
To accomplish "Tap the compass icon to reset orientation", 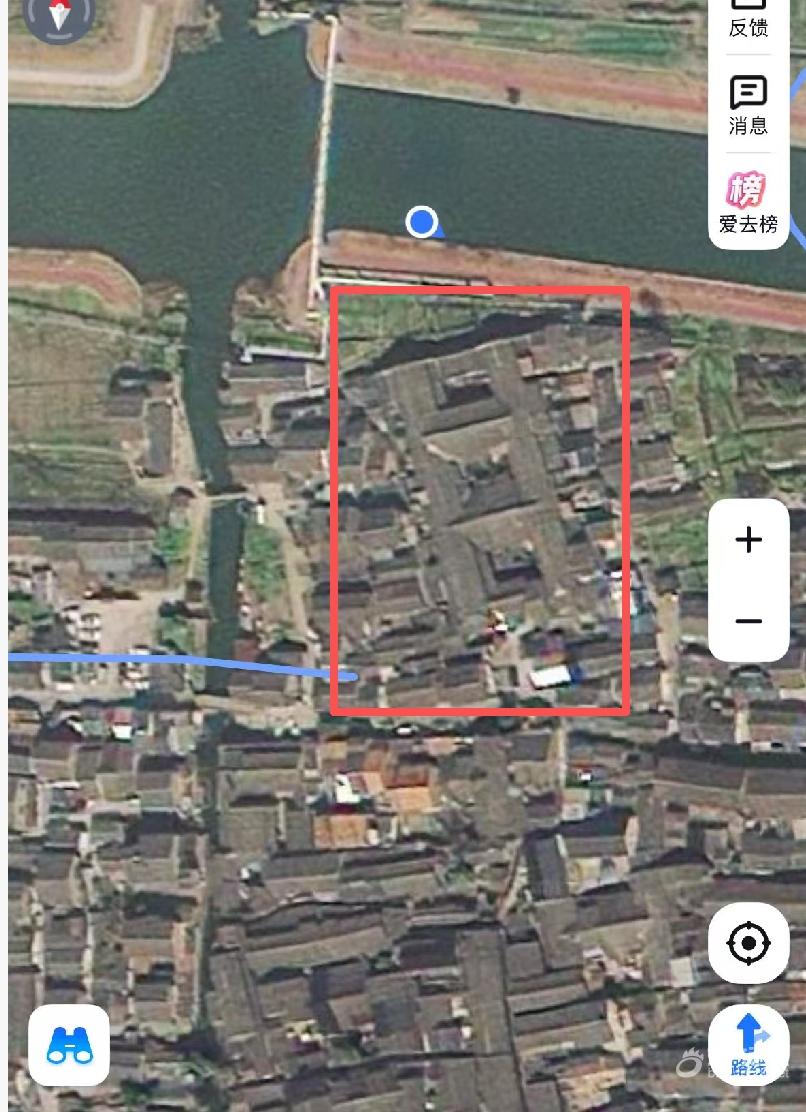I will (x=58, y=17).
